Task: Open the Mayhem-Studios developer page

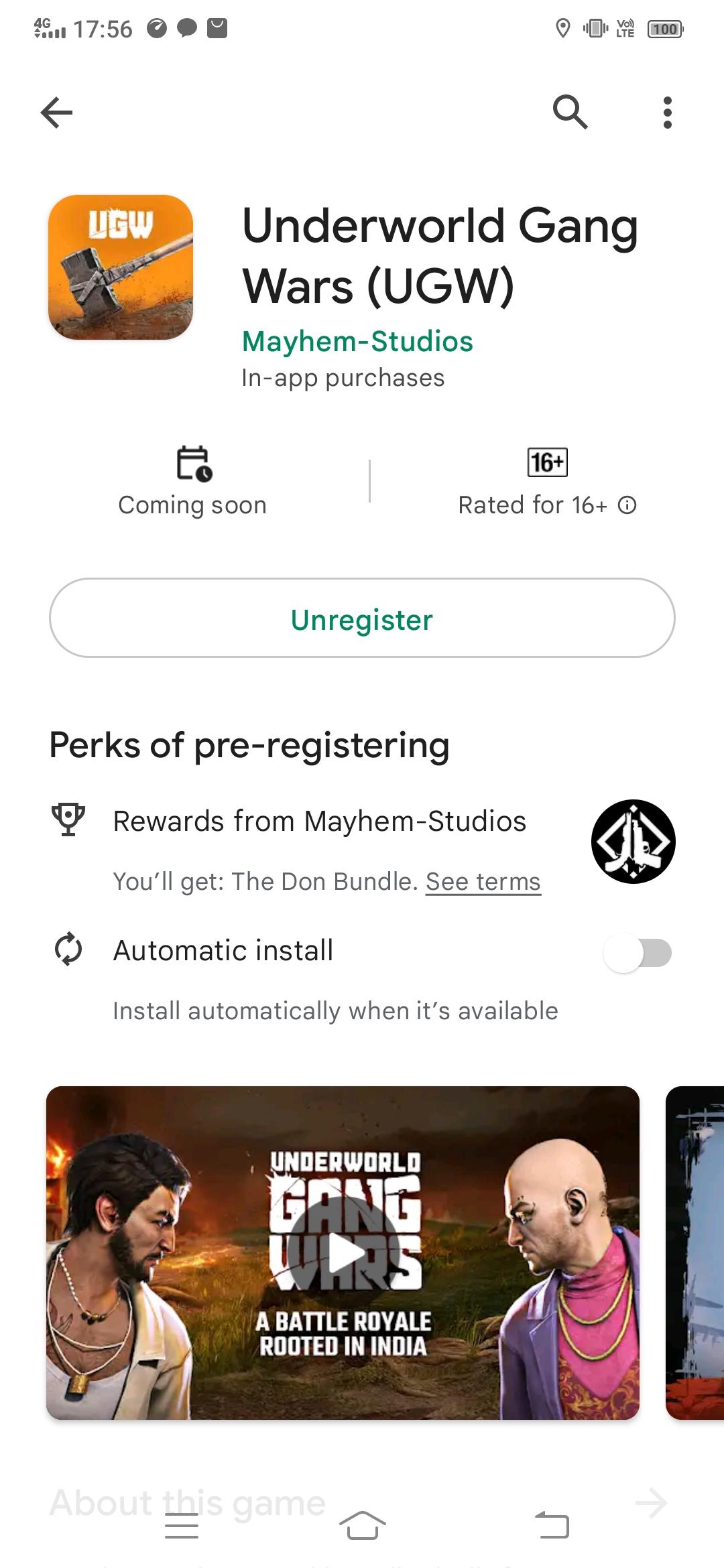Action: point(357,342)
